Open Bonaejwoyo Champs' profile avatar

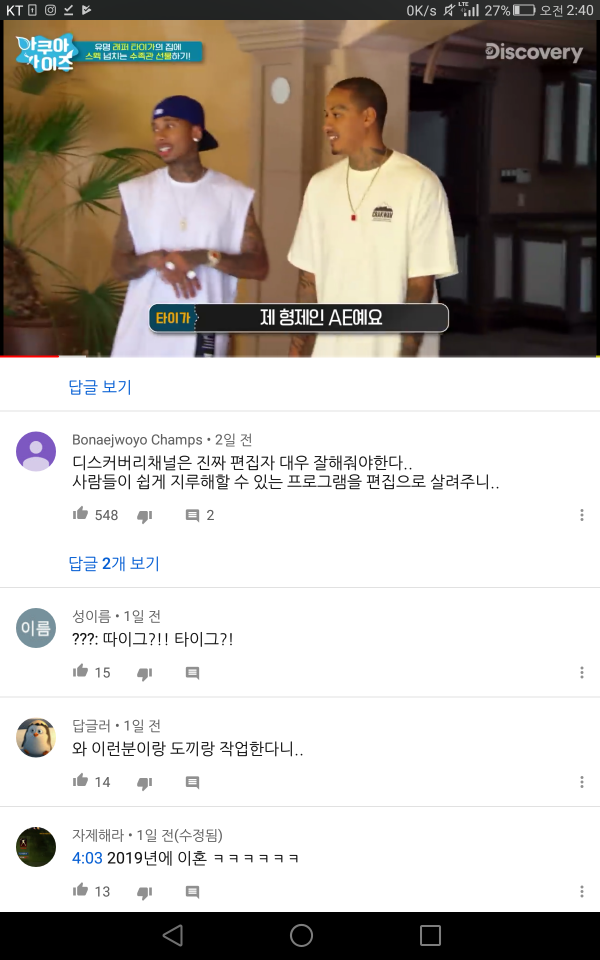[36, 452]
